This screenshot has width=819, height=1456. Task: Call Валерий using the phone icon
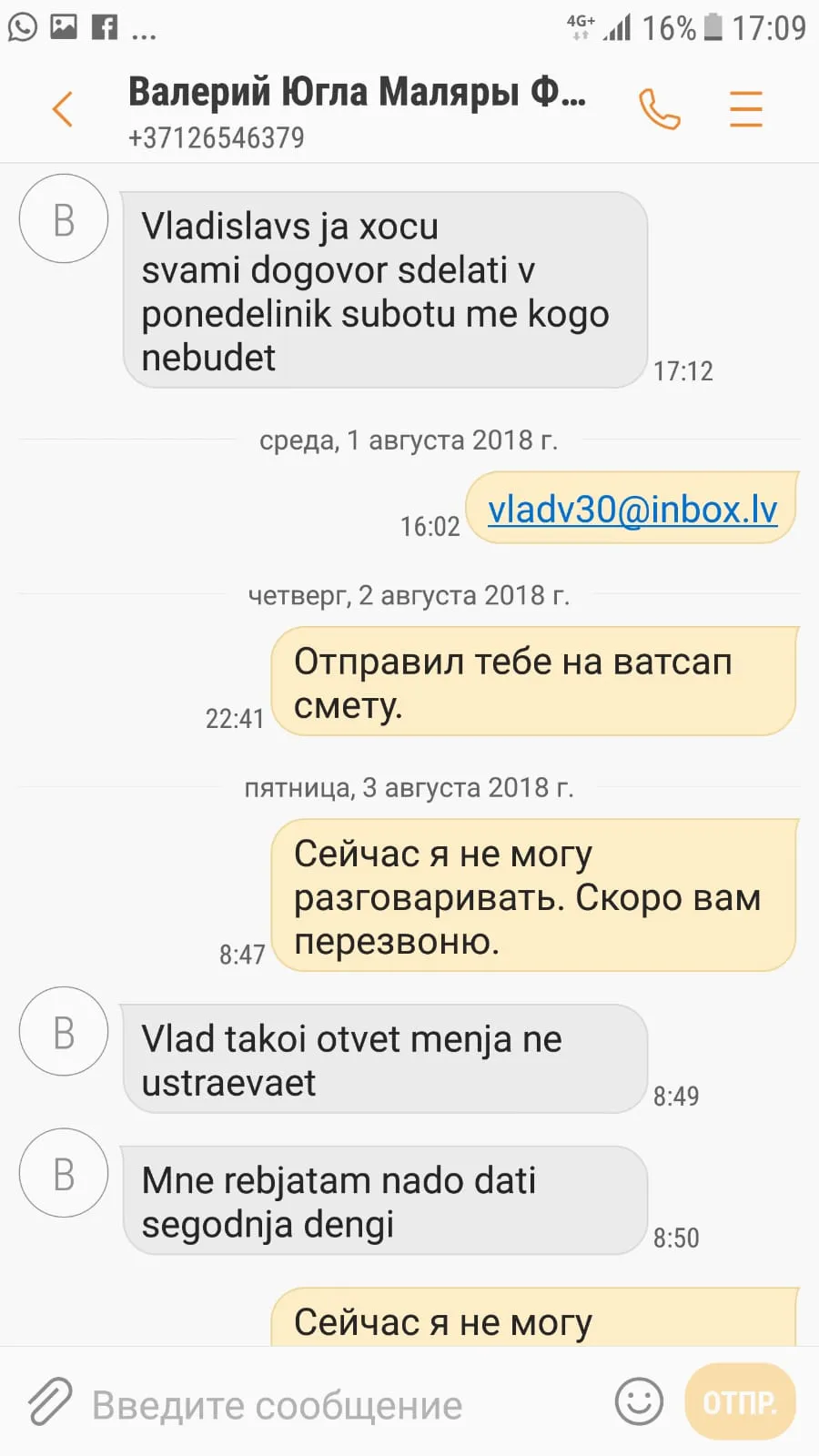click(660, 109)
